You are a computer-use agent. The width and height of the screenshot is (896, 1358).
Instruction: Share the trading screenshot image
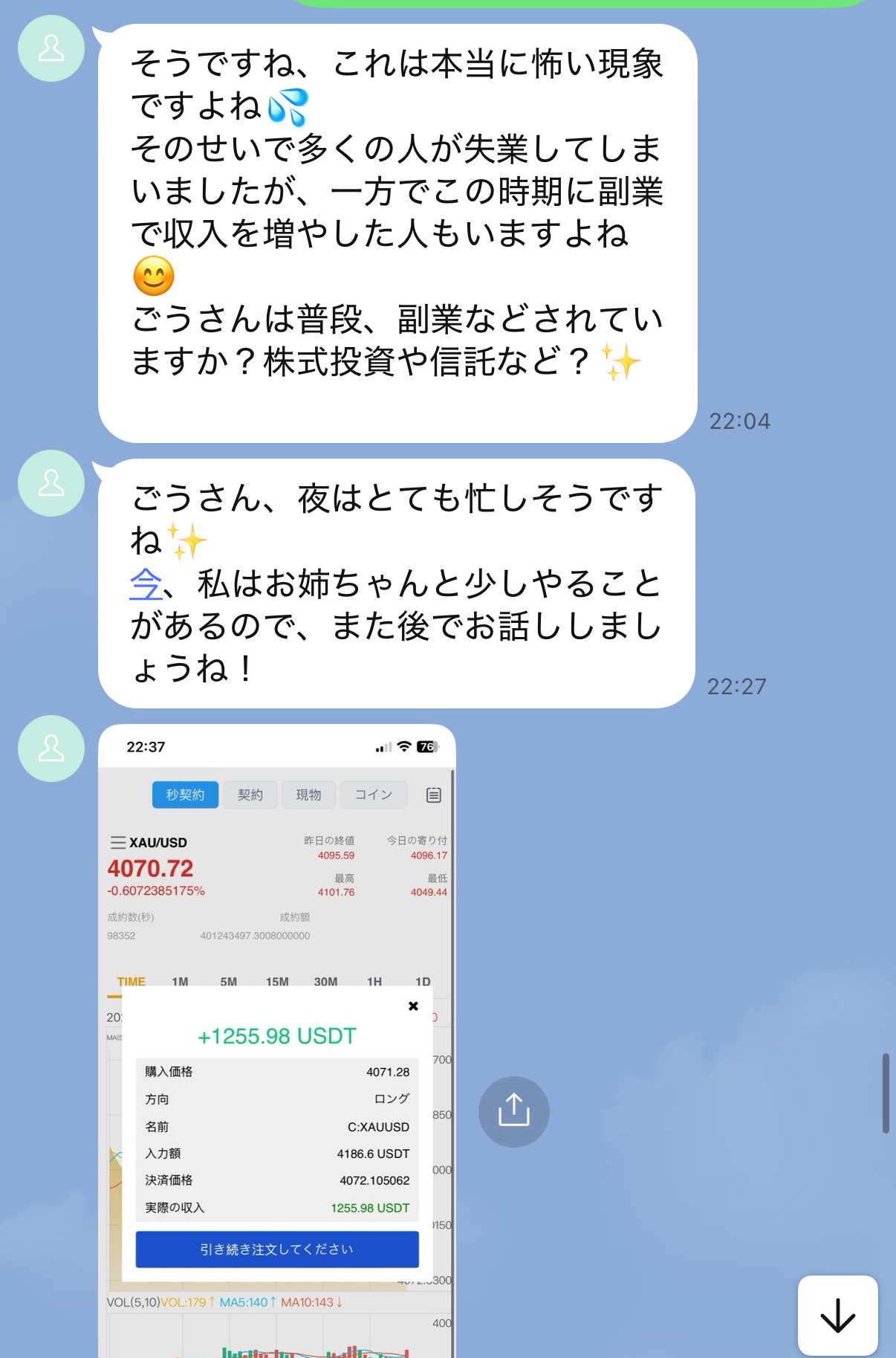[513, 1111]
